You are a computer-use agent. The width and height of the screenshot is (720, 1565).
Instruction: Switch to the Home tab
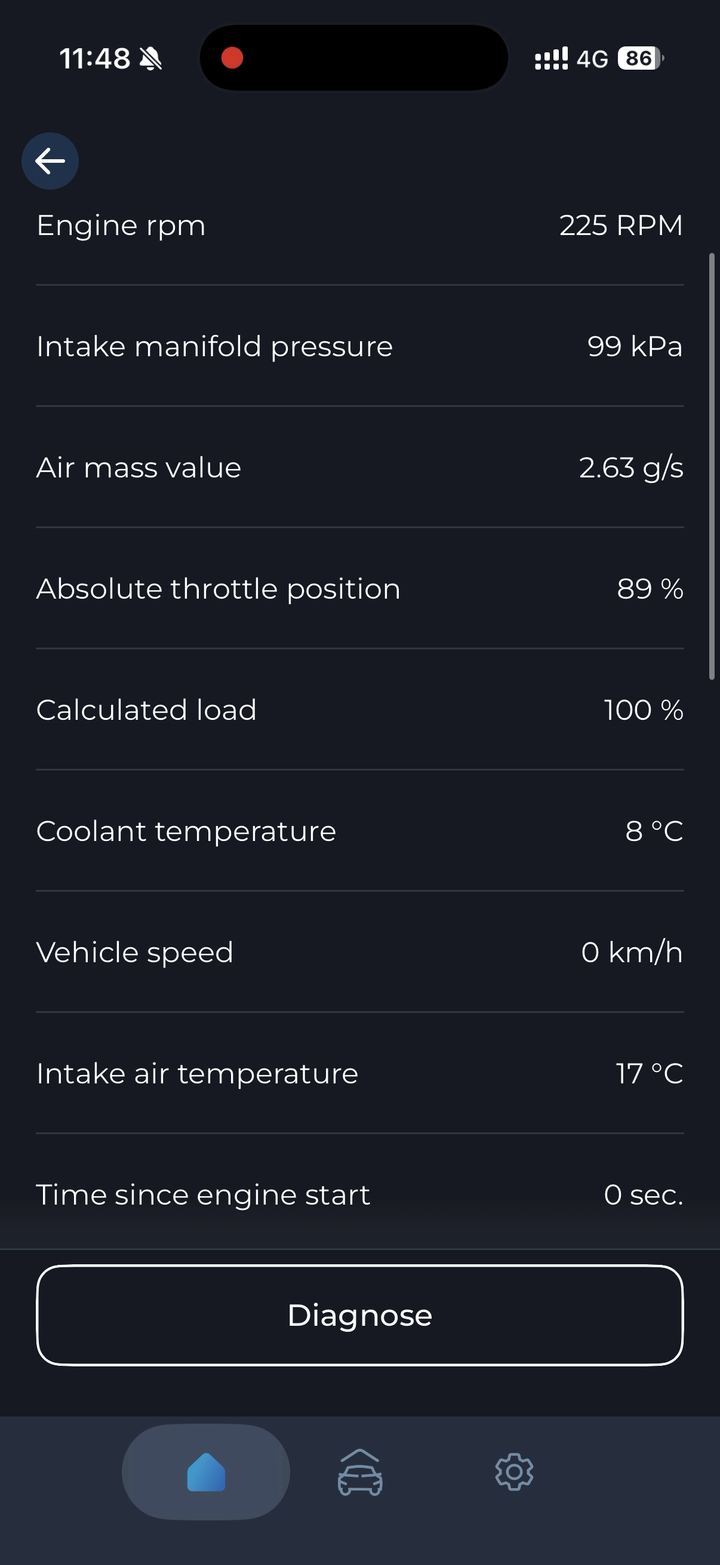[206, 1472]
